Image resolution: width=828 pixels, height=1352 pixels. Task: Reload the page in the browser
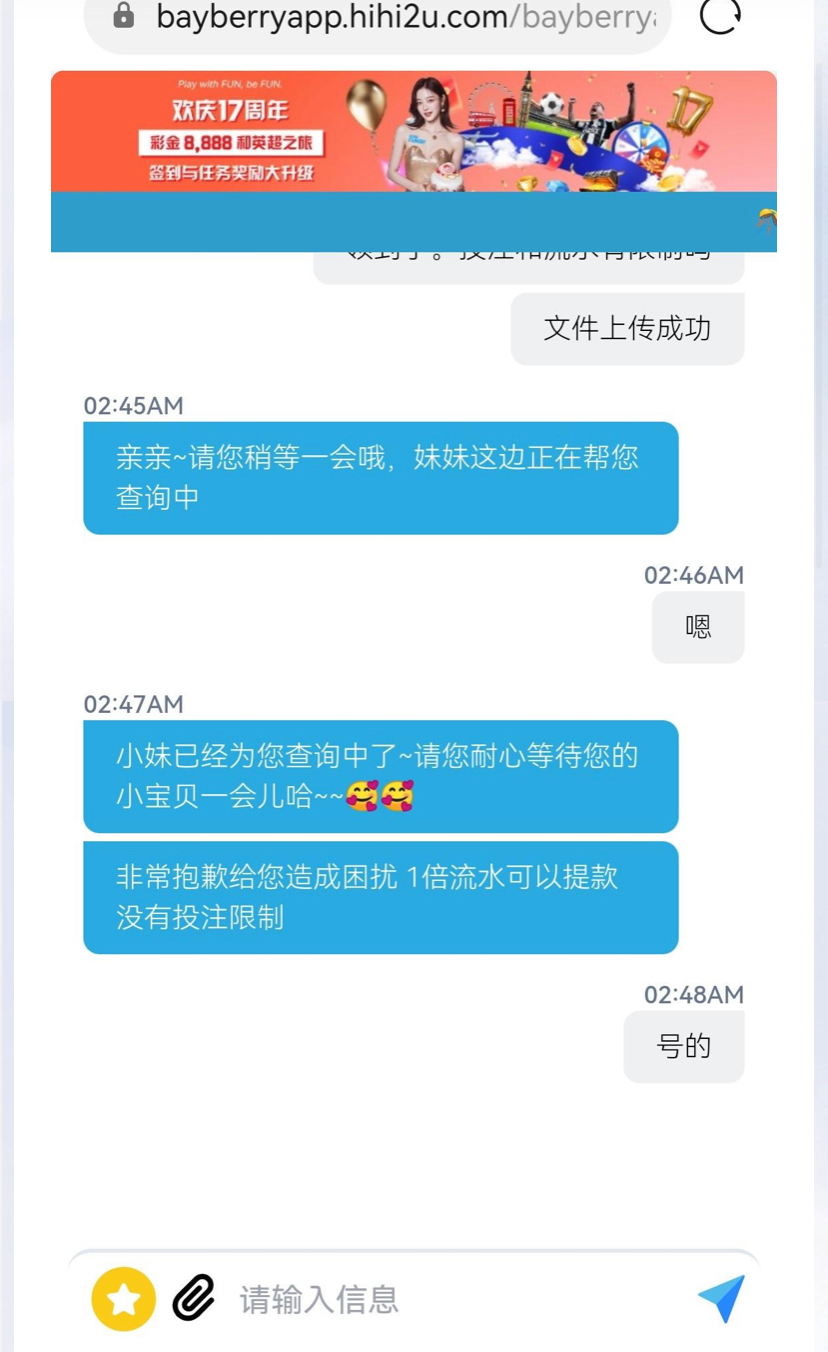coord(720,16)
